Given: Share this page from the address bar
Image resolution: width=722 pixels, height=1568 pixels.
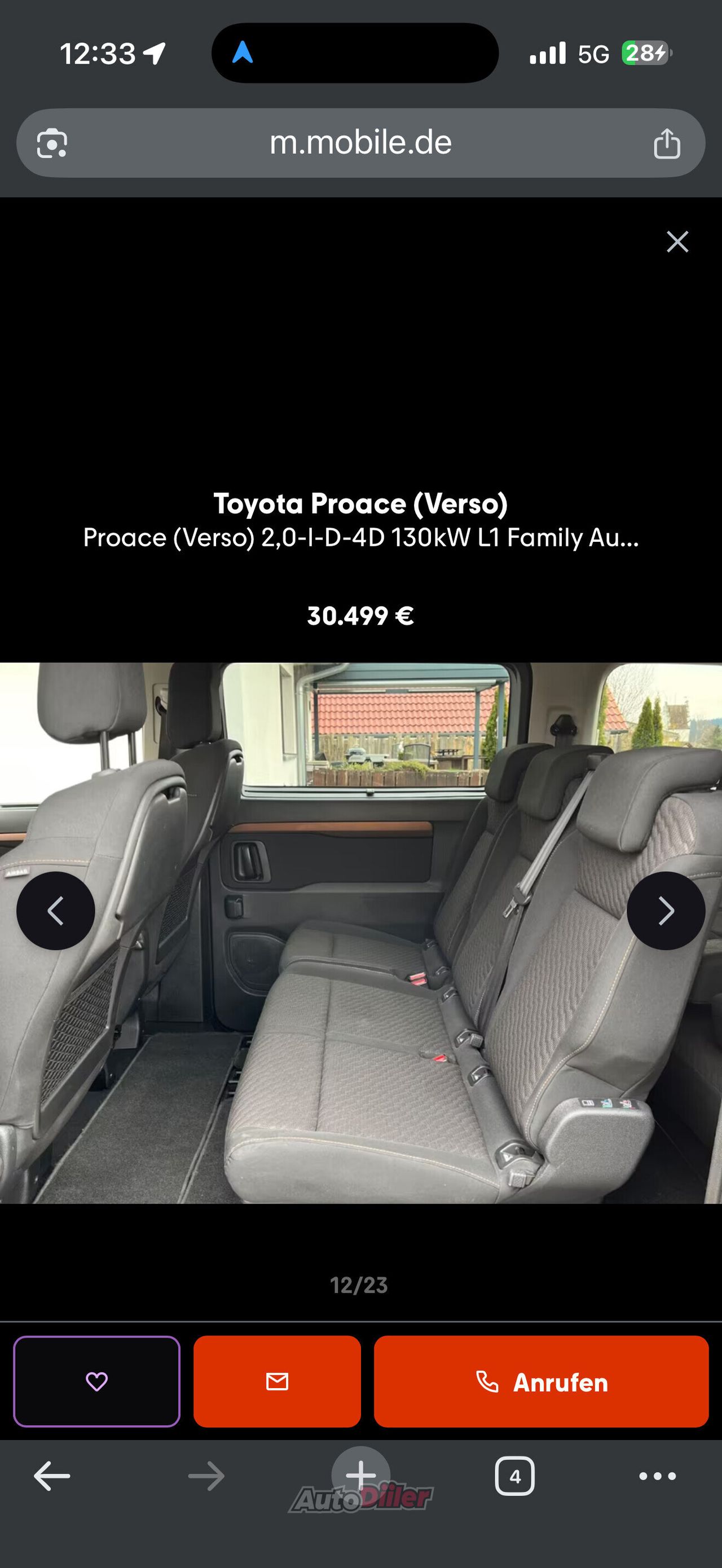Looking at the screenshot, I should tap(667, 144).
